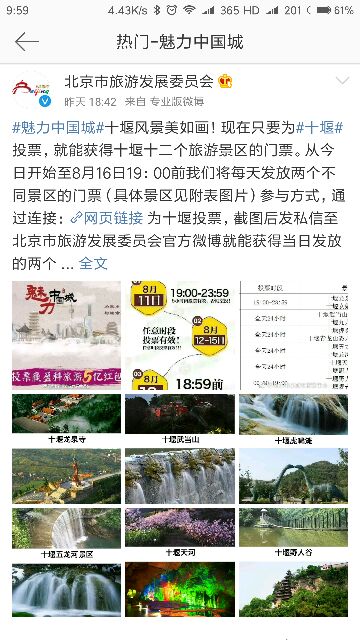Open the colorful lit cave photo

pos(180,589)
